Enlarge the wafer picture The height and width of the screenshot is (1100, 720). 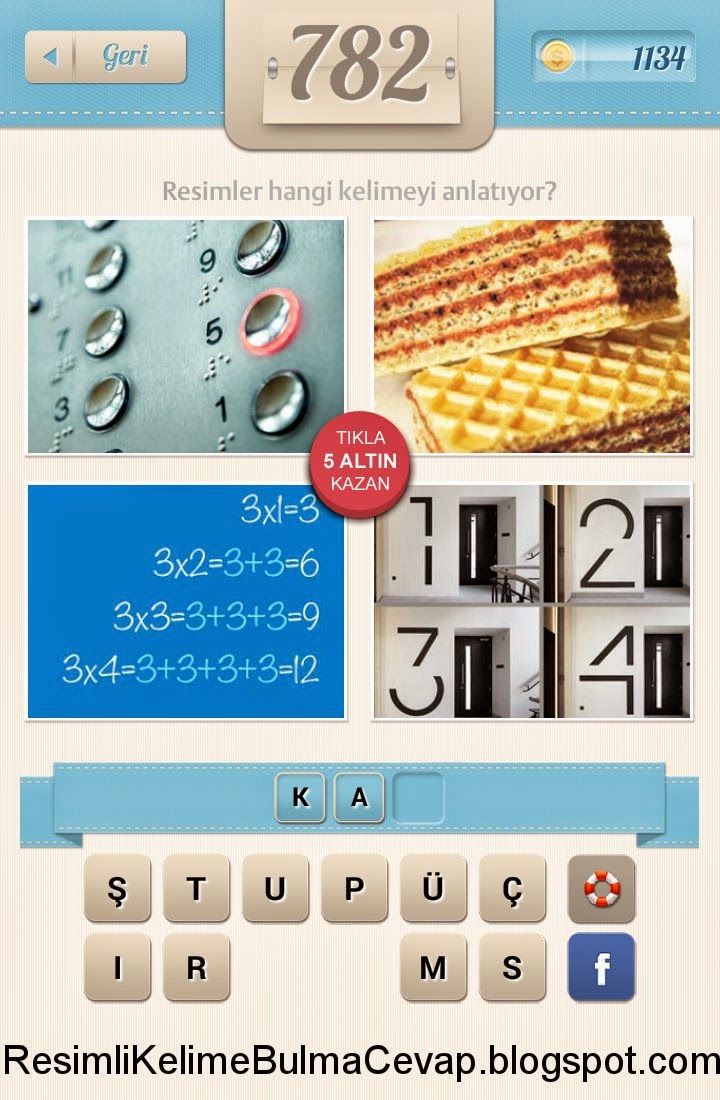[532, 337]
